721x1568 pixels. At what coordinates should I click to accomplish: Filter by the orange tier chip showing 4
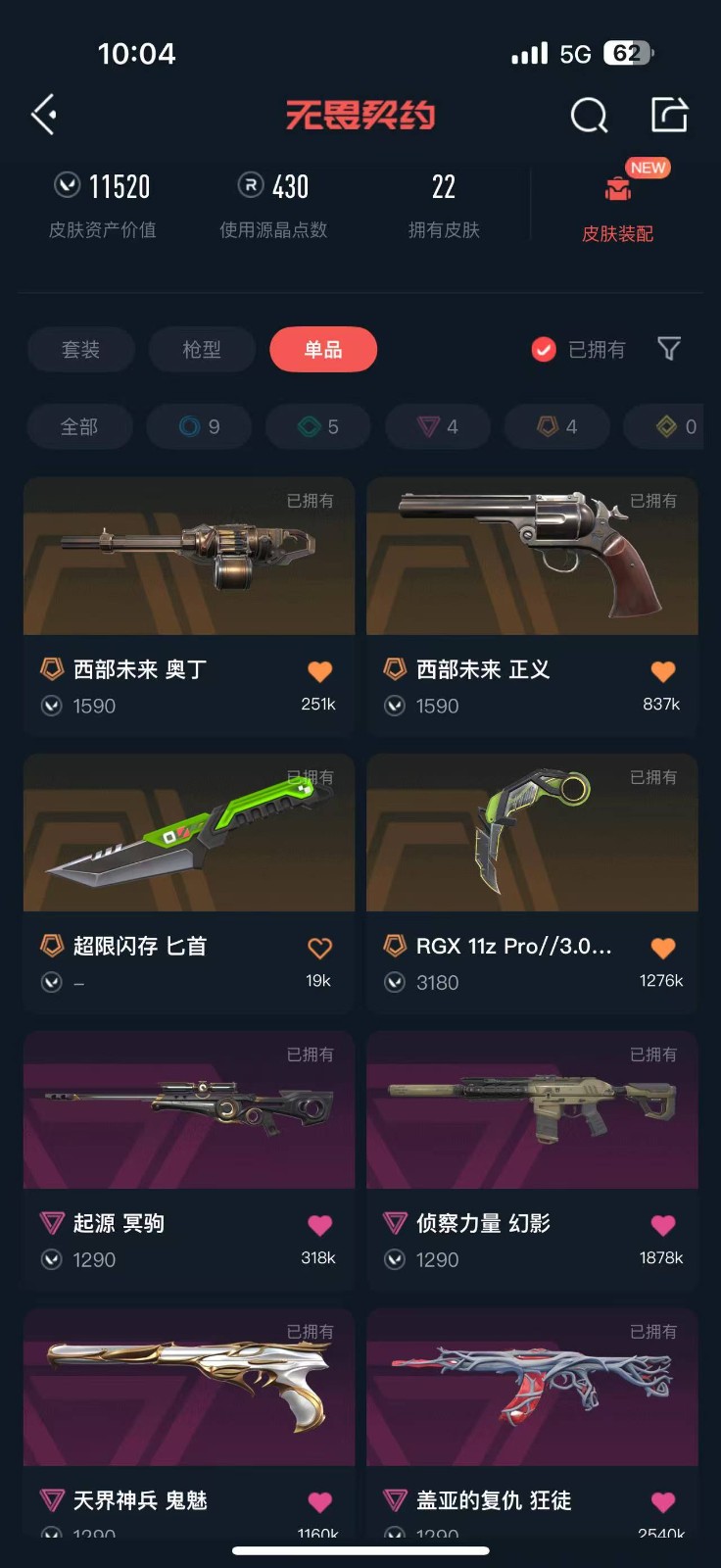(557, 427)
